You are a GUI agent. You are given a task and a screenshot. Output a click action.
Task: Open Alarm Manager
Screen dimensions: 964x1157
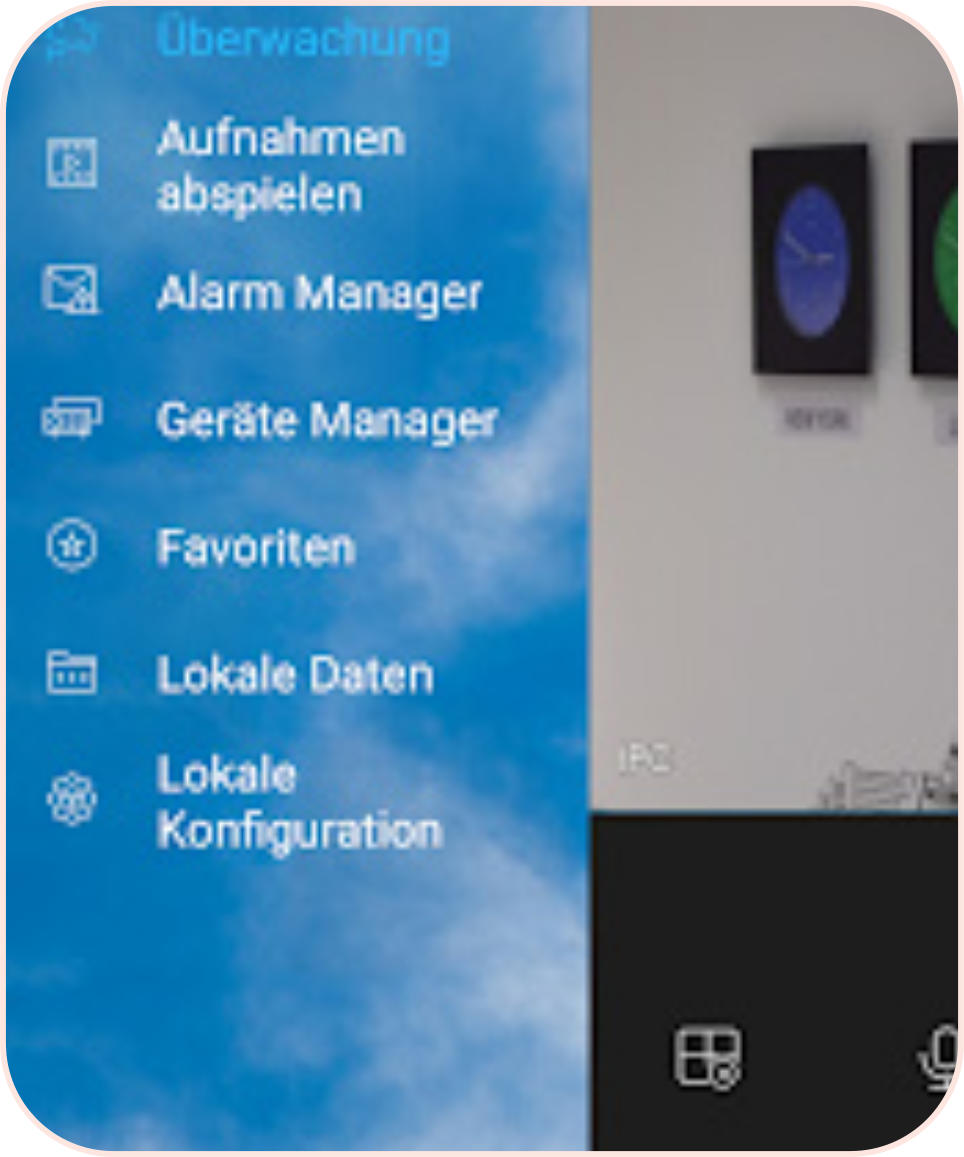coord(319,294)
